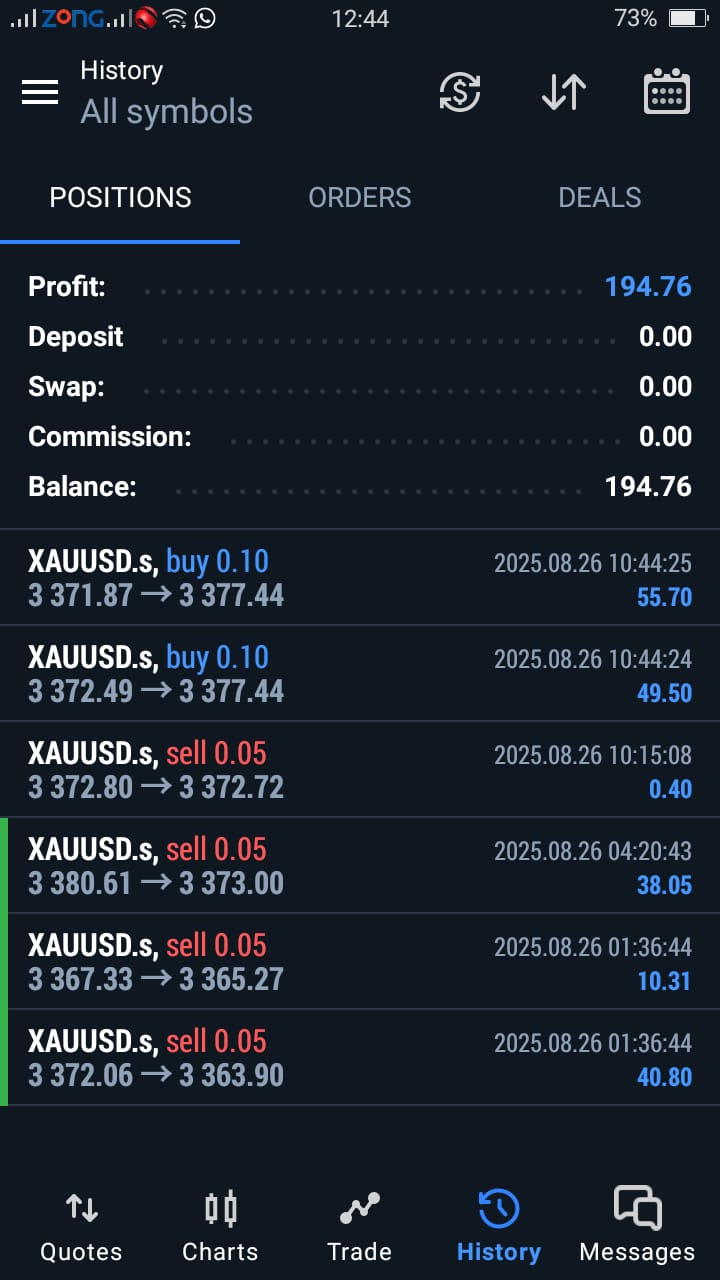Image resolution: width=720 pixels, height=1280 pixels.
Task: Open the calendar date range picker
Action: (666, 93)
